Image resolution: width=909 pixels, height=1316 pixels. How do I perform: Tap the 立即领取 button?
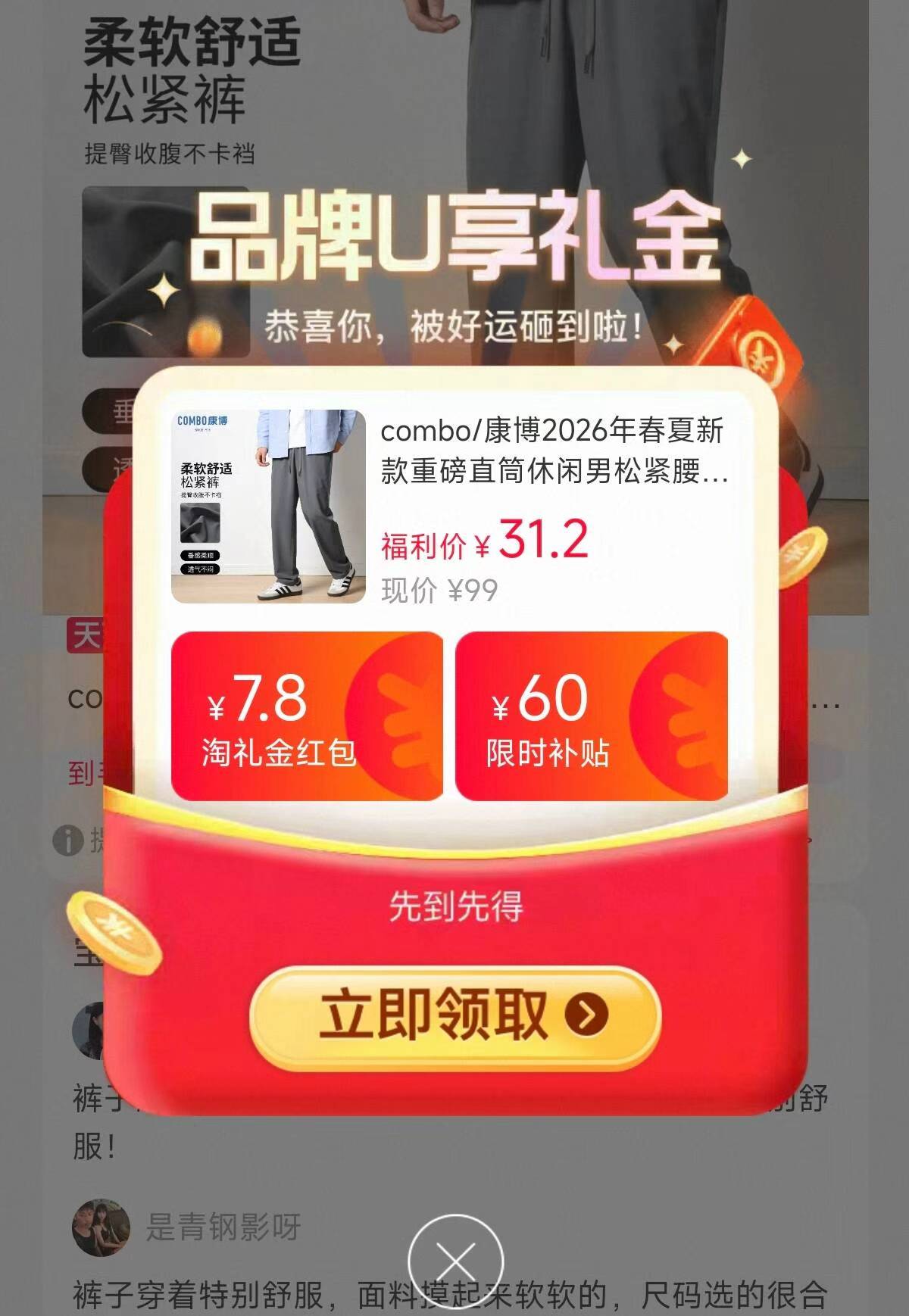[455, 1015]
